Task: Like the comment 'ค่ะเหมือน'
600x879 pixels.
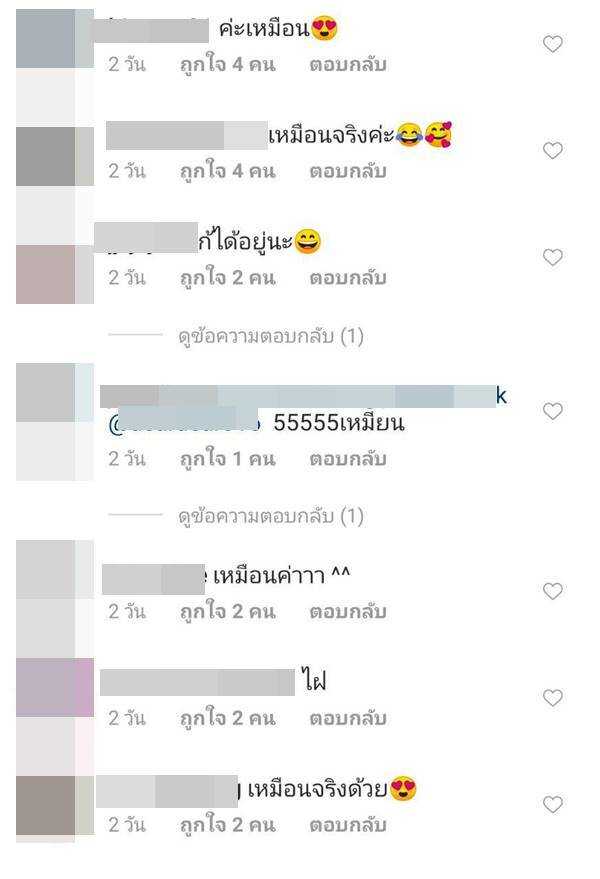Action: click(552, 44)
